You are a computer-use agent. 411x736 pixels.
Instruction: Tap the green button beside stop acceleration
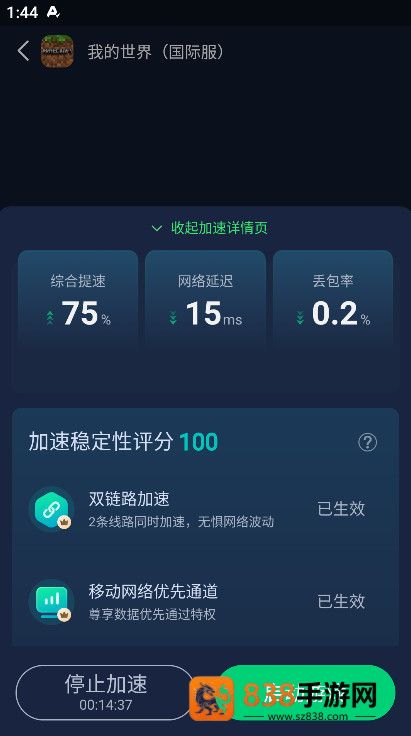click(x=306, y=692)
